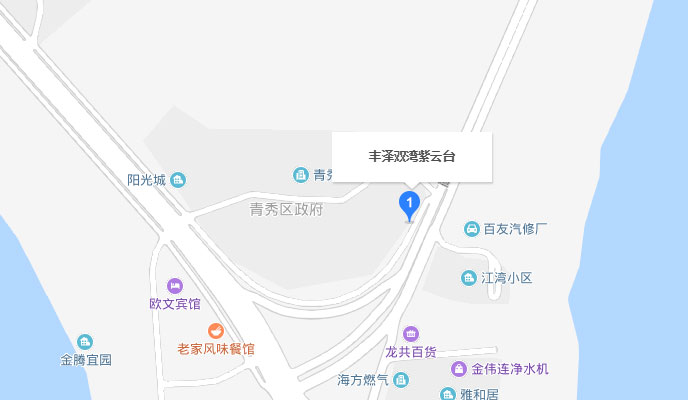Open the 老家风味餐馆 restaurant marker
This screenshot has width=688, height=400.
(215, 331)
